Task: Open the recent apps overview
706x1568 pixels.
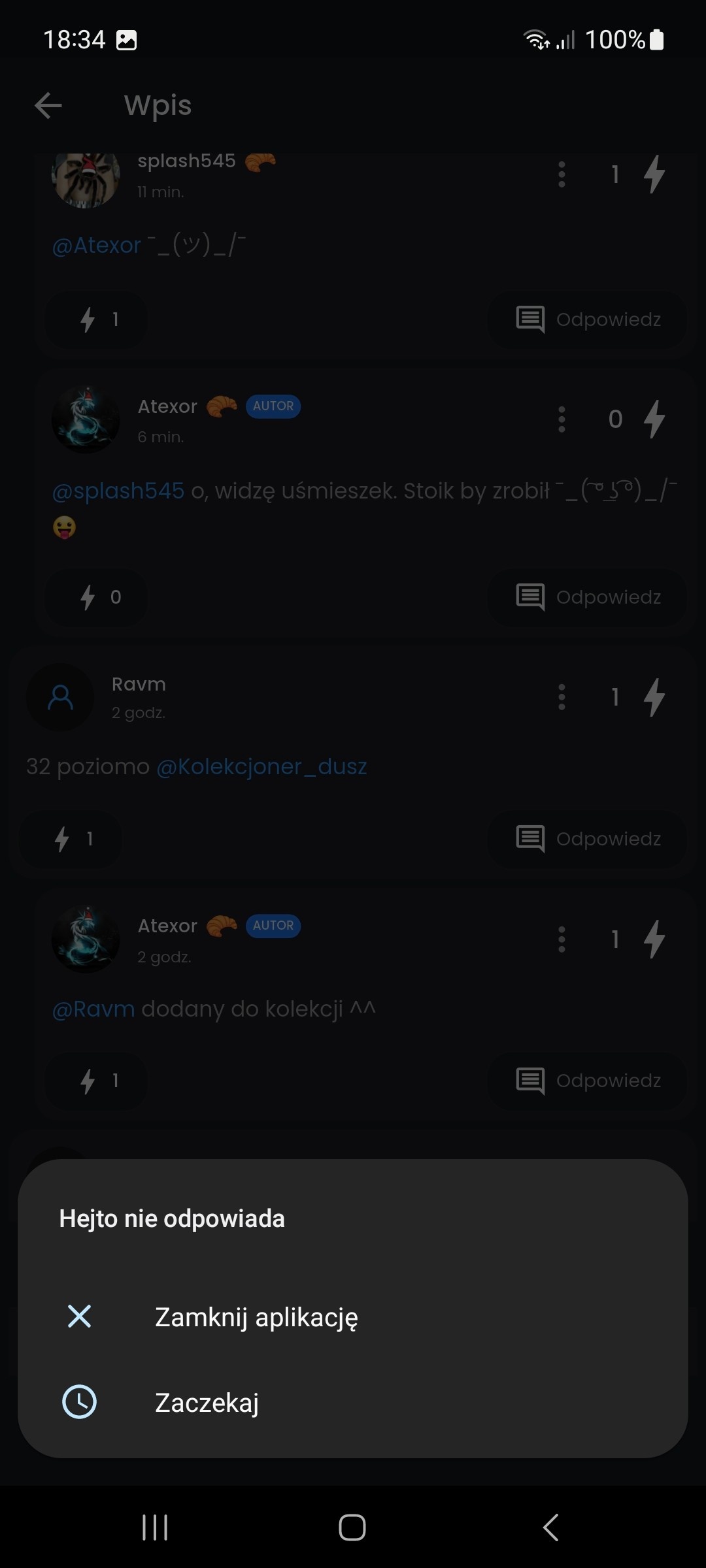Action: [x=155, y=1527]
